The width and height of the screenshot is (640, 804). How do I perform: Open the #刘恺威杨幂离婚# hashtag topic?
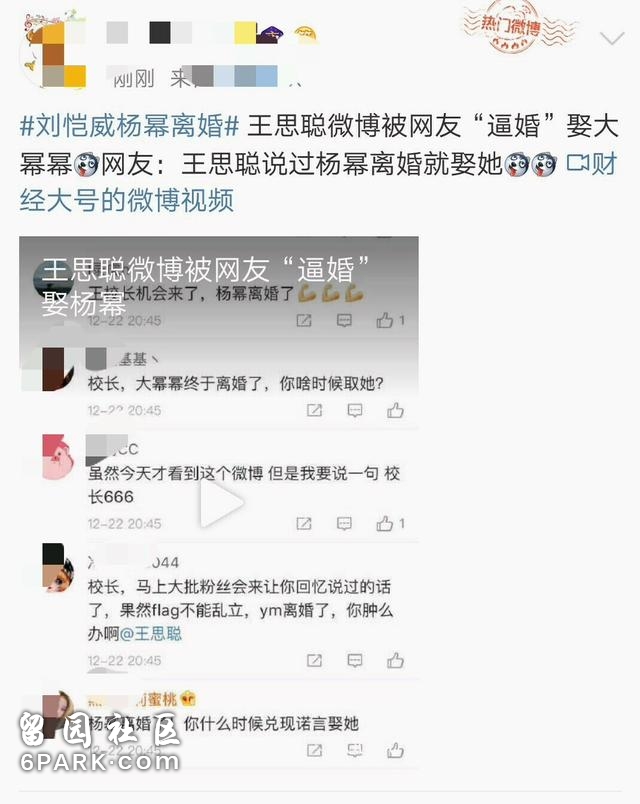pos(129,128)
